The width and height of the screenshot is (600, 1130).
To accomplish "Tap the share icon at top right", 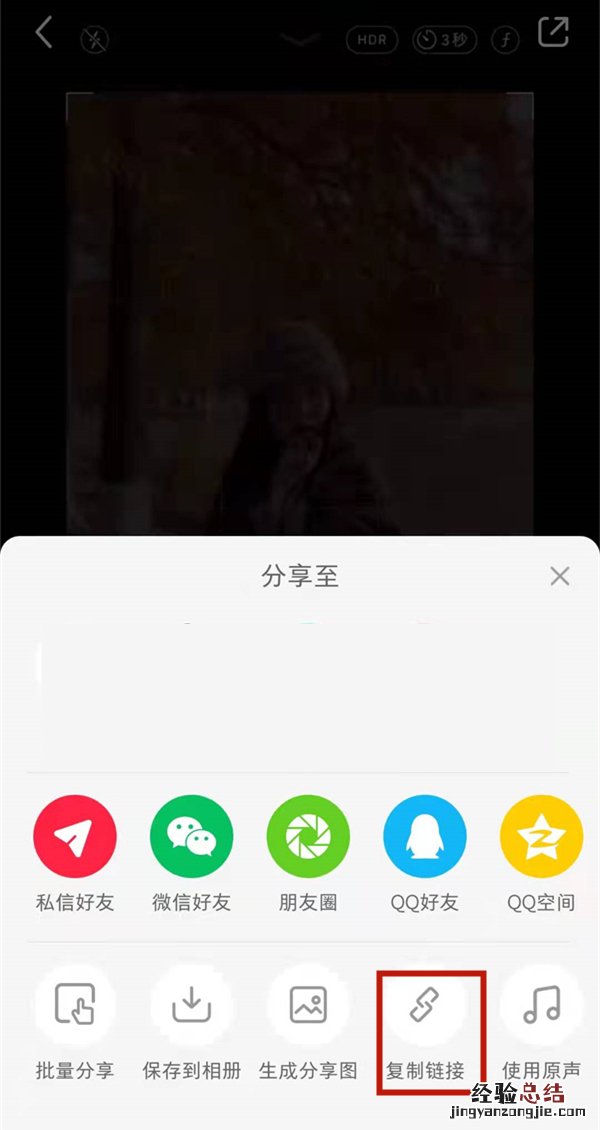I will click(x=553, y=32).
